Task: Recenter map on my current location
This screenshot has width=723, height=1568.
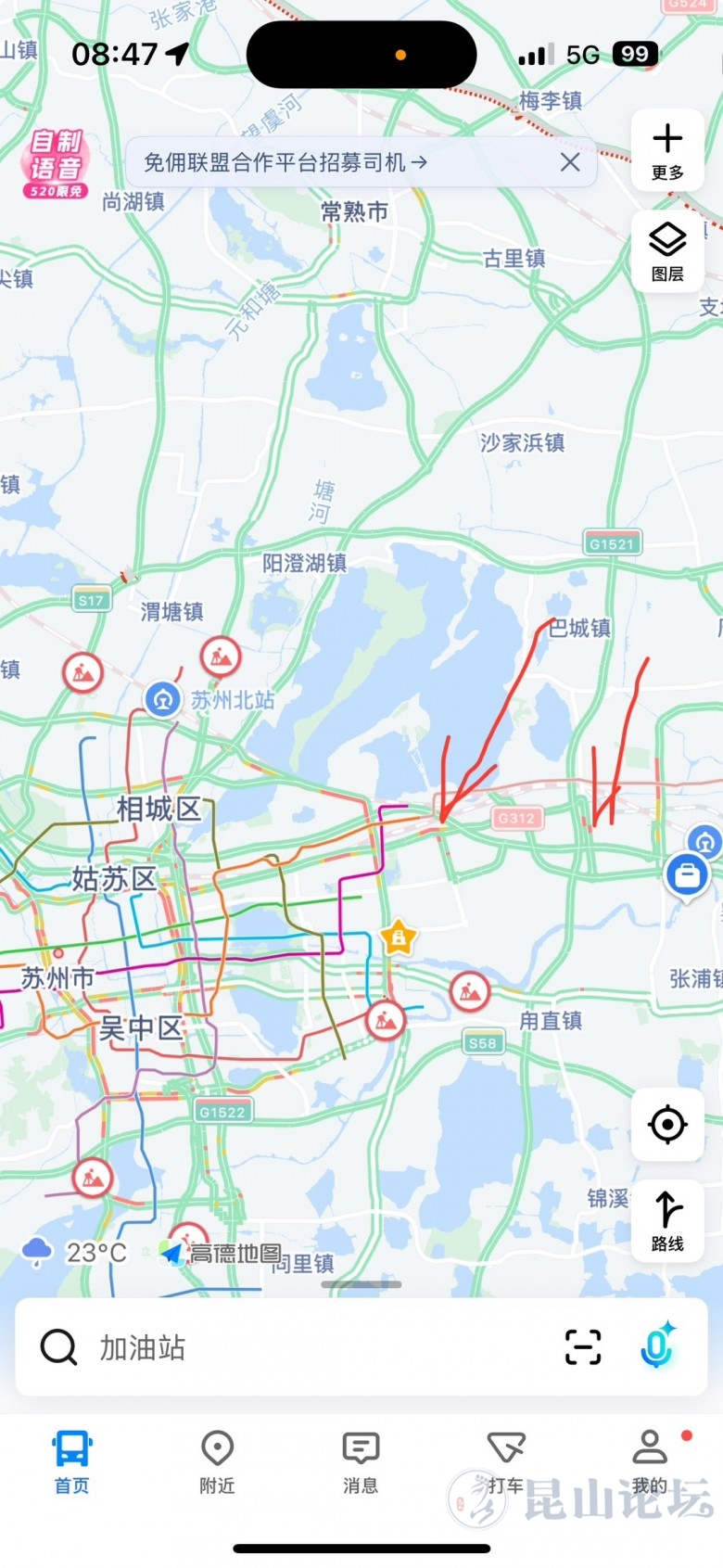Action: [x=667, y=1124]
